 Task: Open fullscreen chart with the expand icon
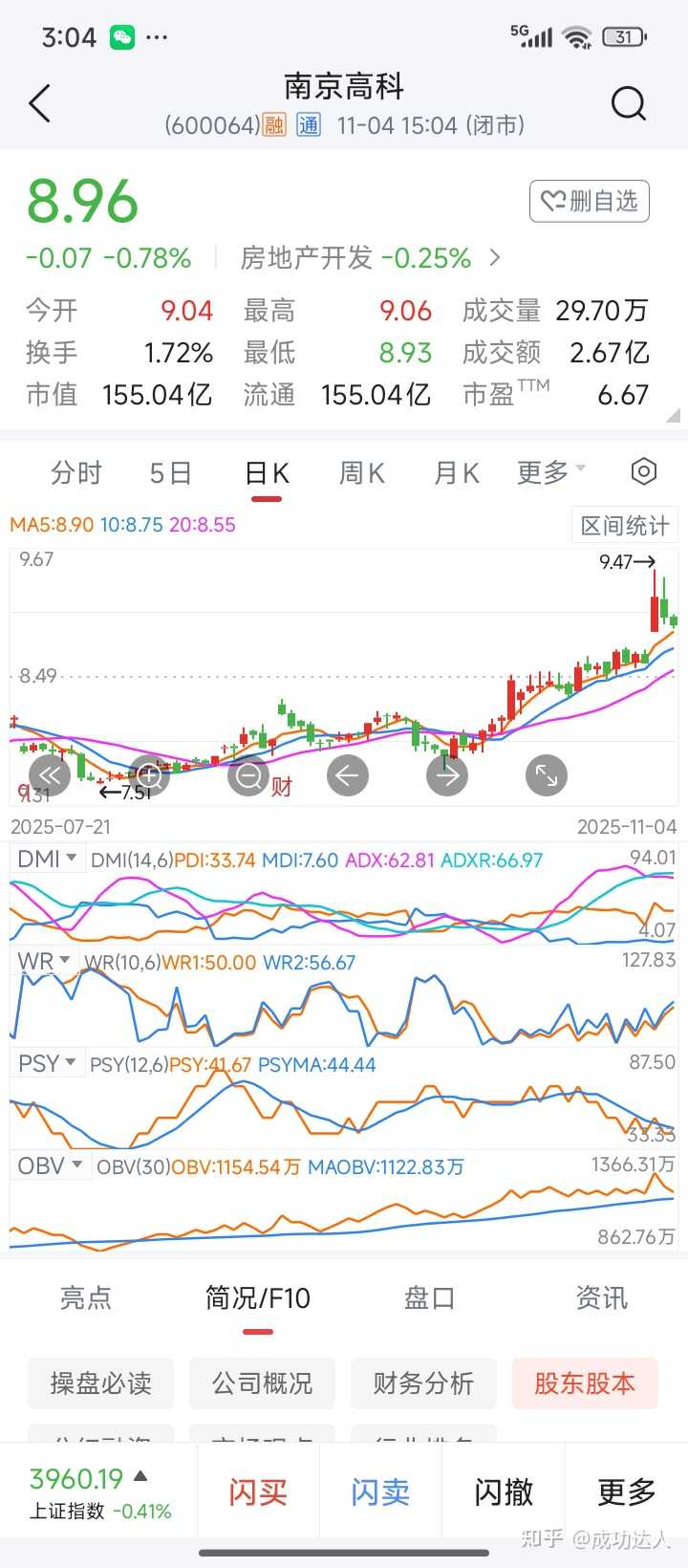(546, 775)
